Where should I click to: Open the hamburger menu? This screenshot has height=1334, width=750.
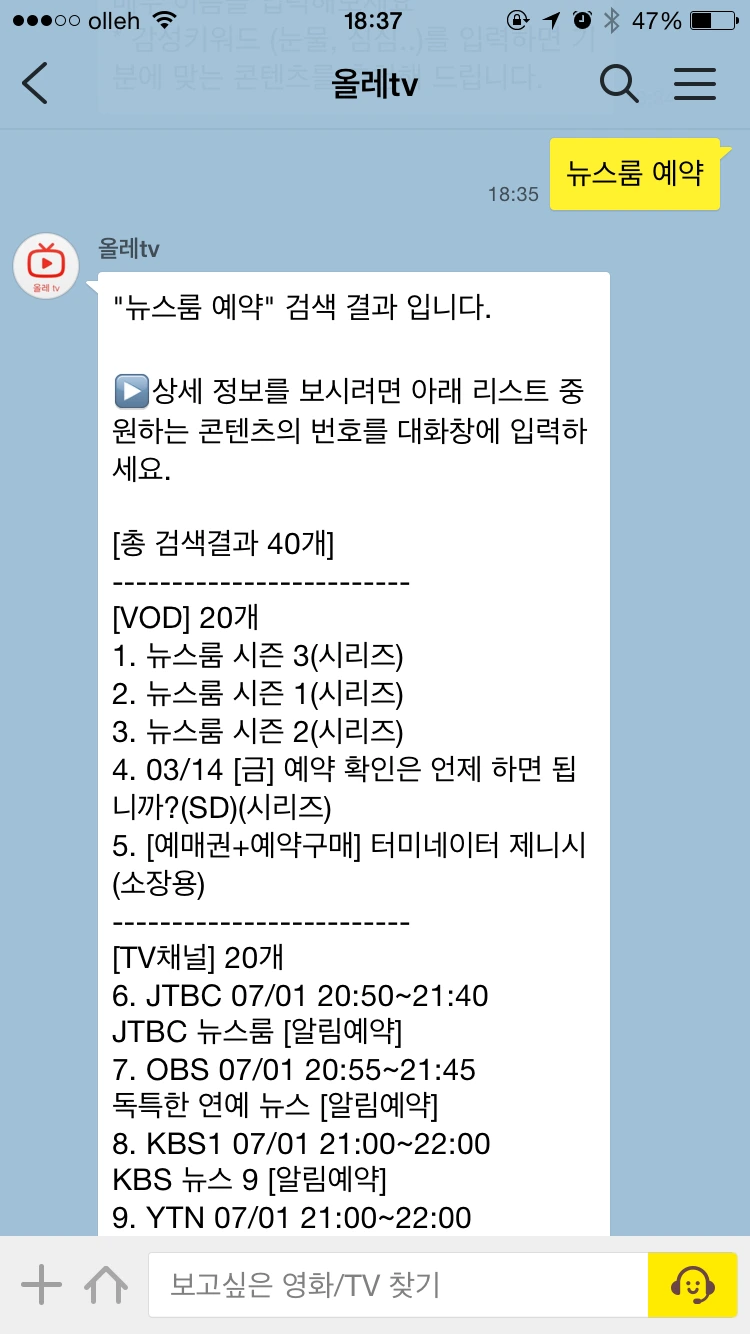(695, 84)
